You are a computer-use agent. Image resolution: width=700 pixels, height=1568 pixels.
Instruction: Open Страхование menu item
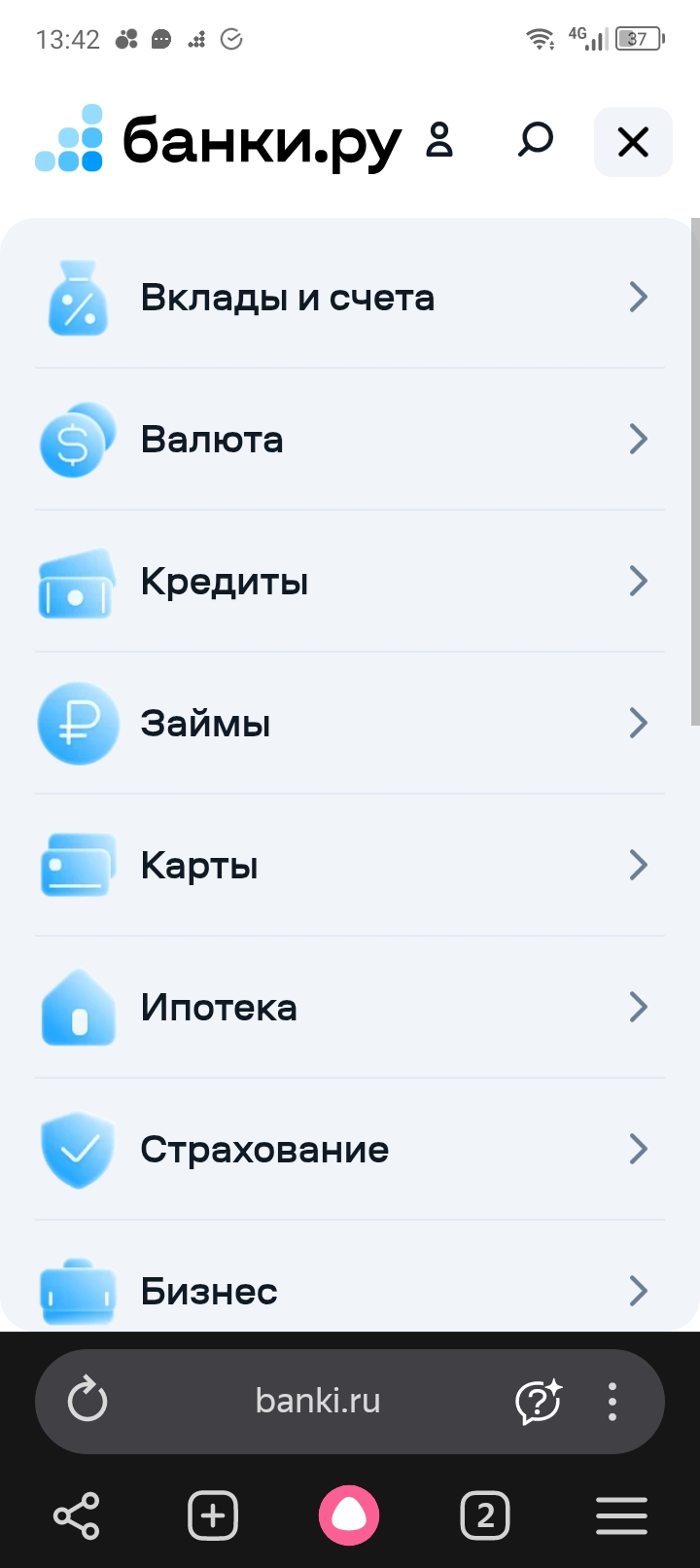(x=350, y=1149)
